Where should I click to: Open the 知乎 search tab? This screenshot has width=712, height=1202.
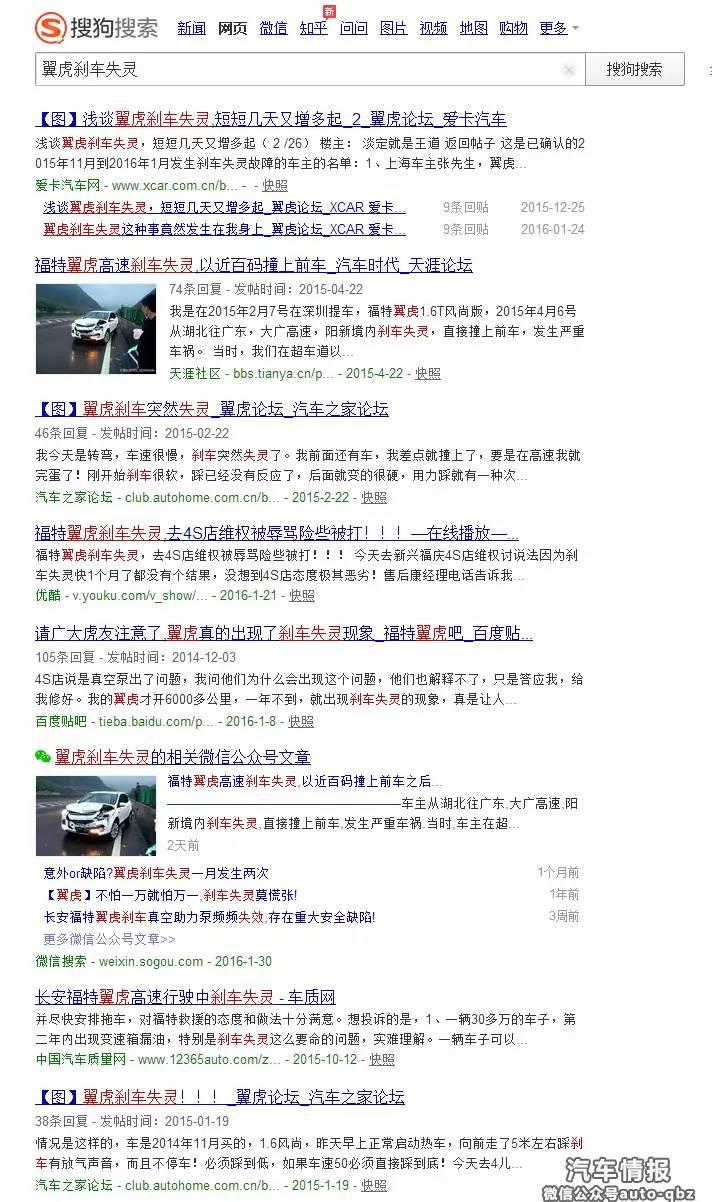pyautogui.click(x=313, y=28)
